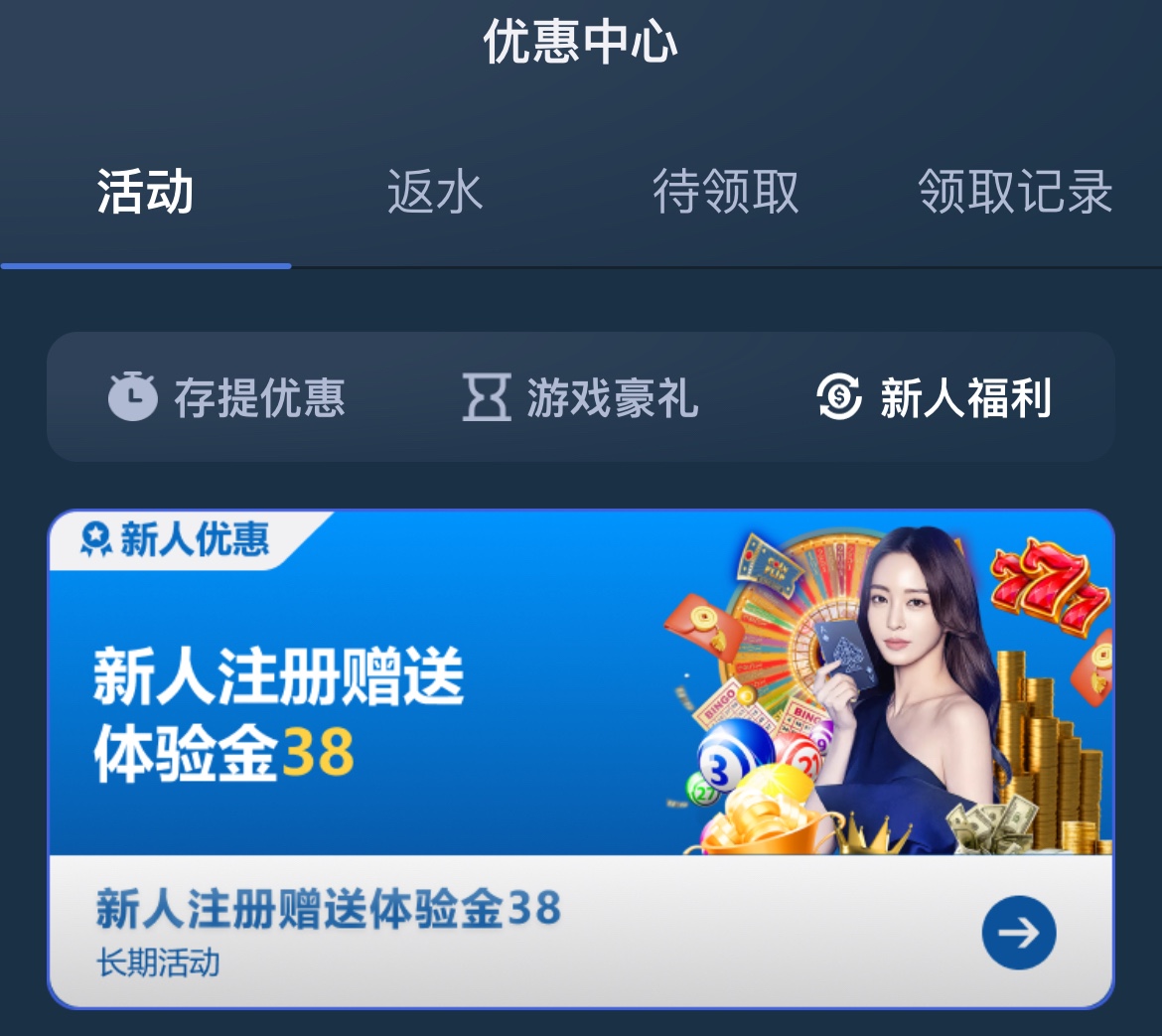Select the 存提优惠 category
Image resolution: width=1162 pixels, height=1036 pixels.
227,397
